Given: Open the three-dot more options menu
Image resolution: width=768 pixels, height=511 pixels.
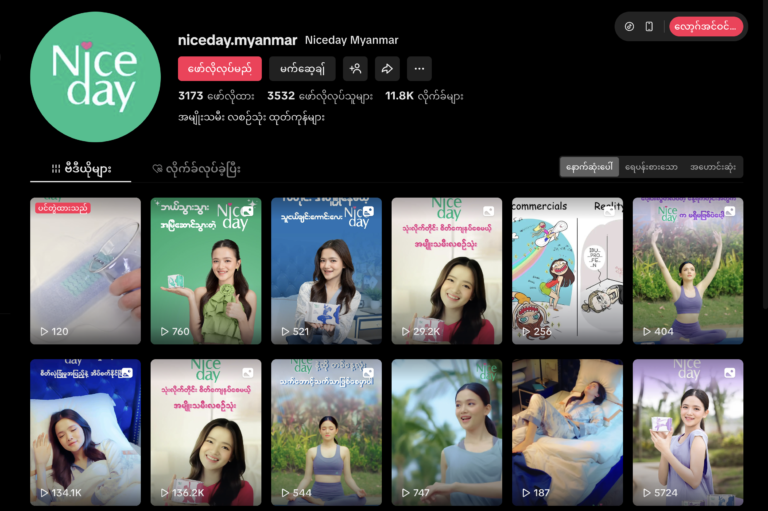Looking at the screenshot, I should tap(419, 69).
